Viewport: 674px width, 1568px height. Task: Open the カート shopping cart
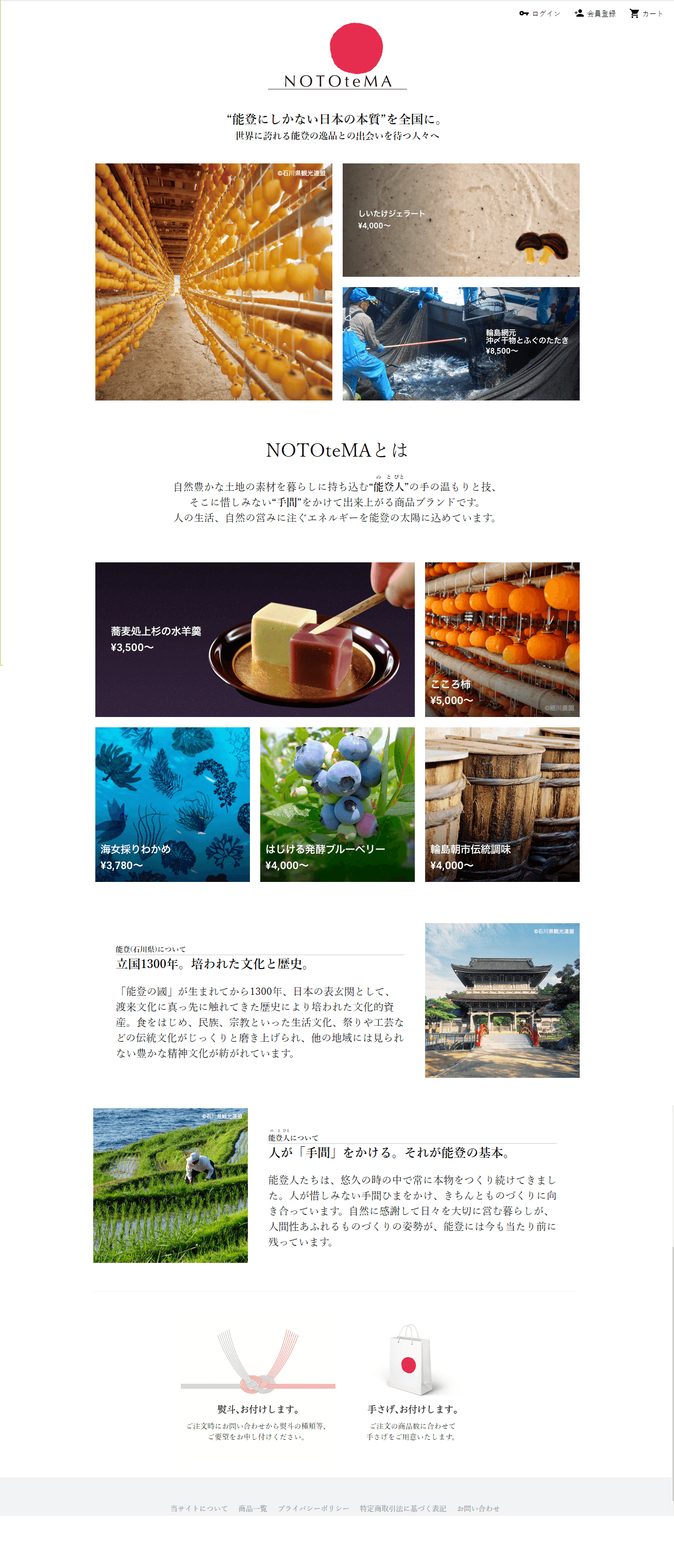tap(646, 13)
